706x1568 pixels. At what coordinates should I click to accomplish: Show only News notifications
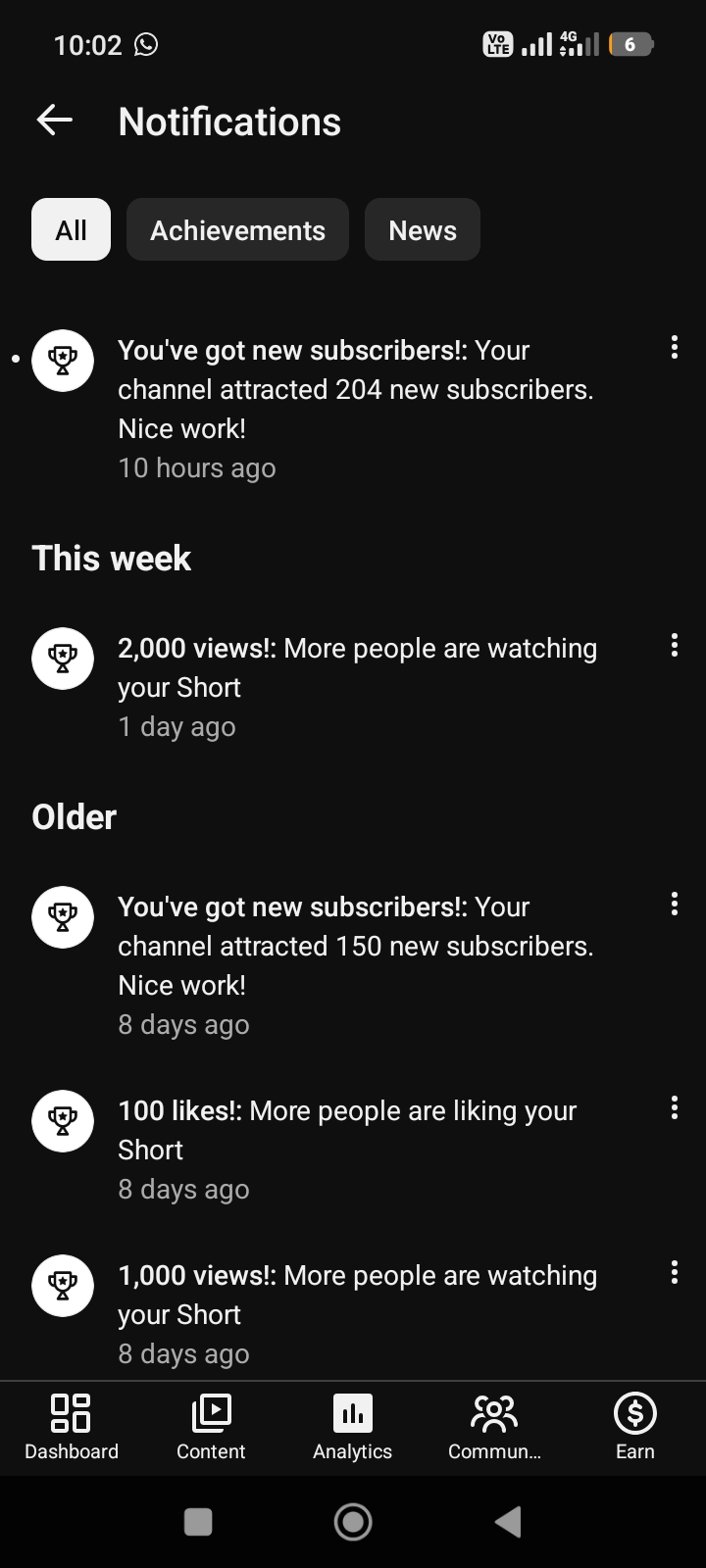point(423,229)
